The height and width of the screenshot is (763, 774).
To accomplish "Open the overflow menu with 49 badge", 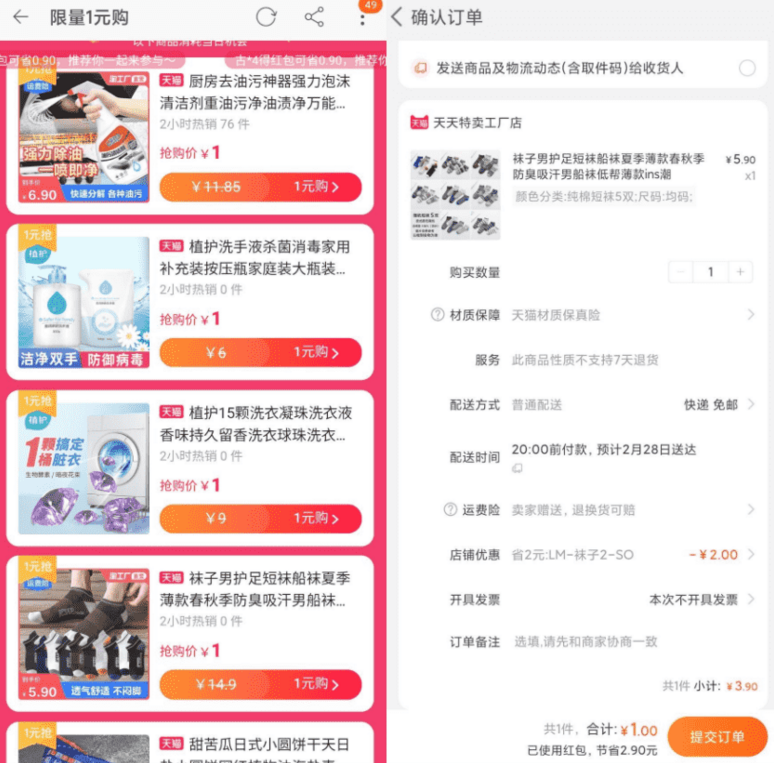I will (362, 17).
